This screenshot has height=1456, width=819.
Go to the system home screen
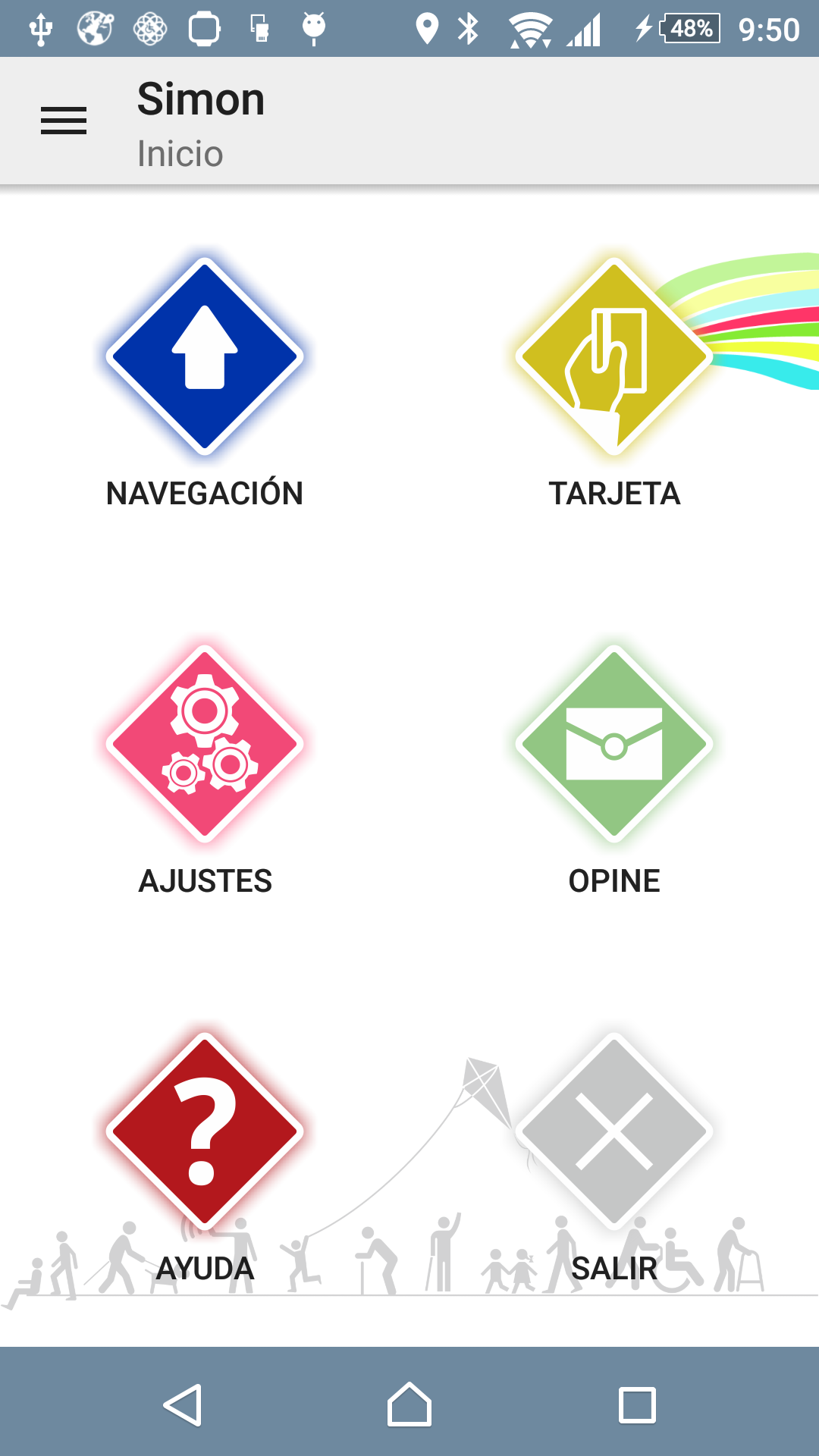tap(409, 1405)
